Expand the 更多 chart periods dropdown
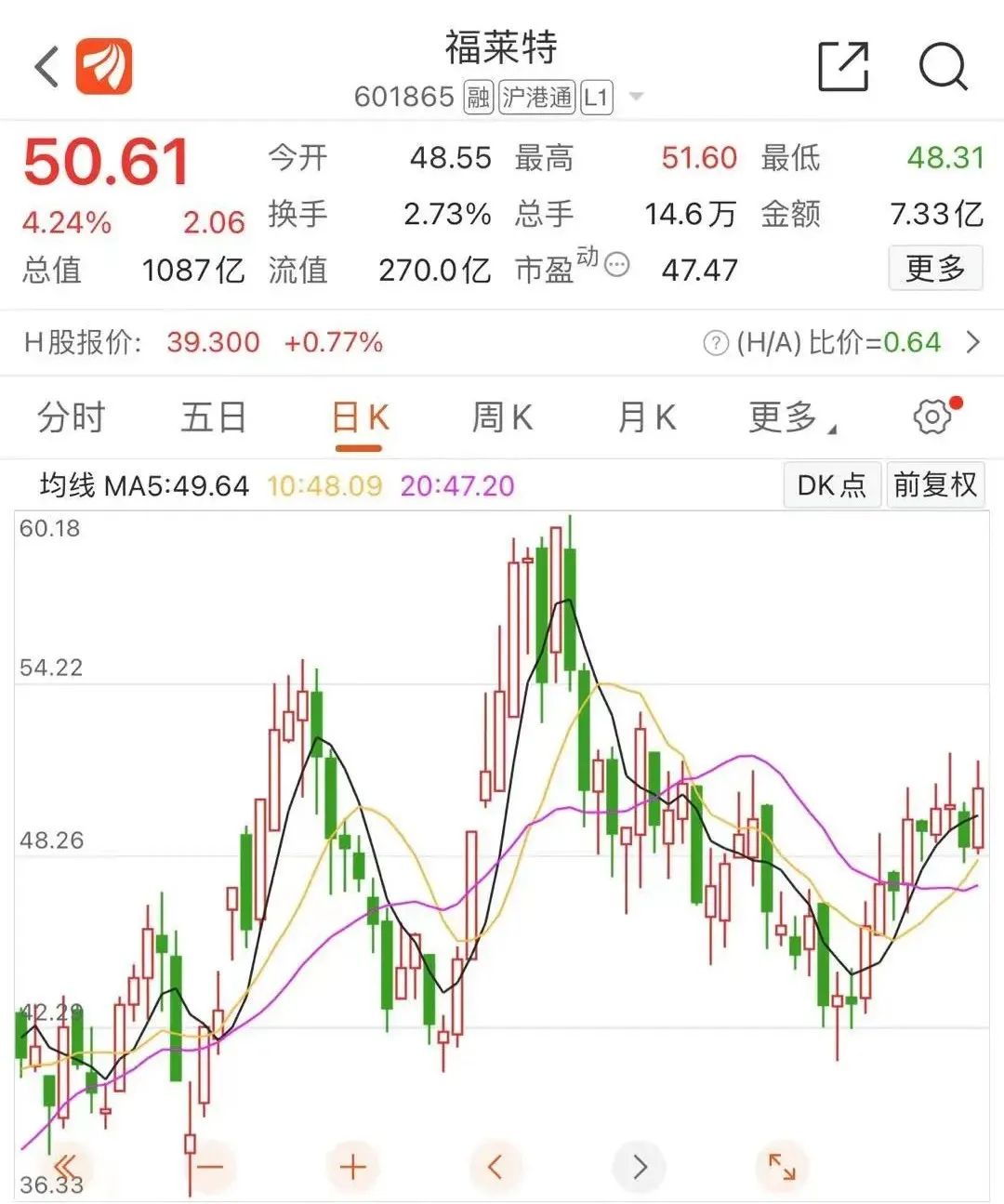This screenshot has height=1204, width=1004. coord(790,417)
